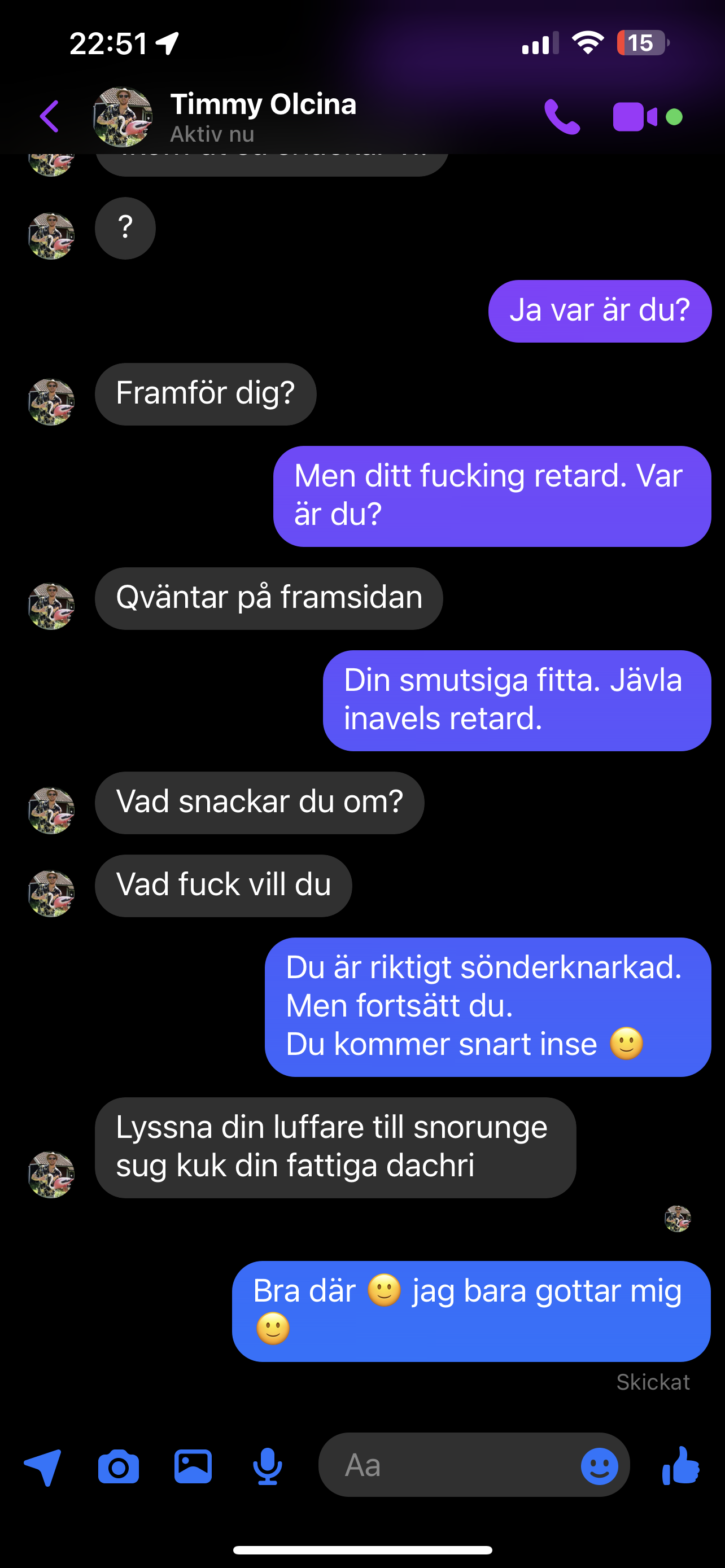This screenshot has height=1568, width=725.
Task: Start a video call with Timmy
Action: (635, 116)
